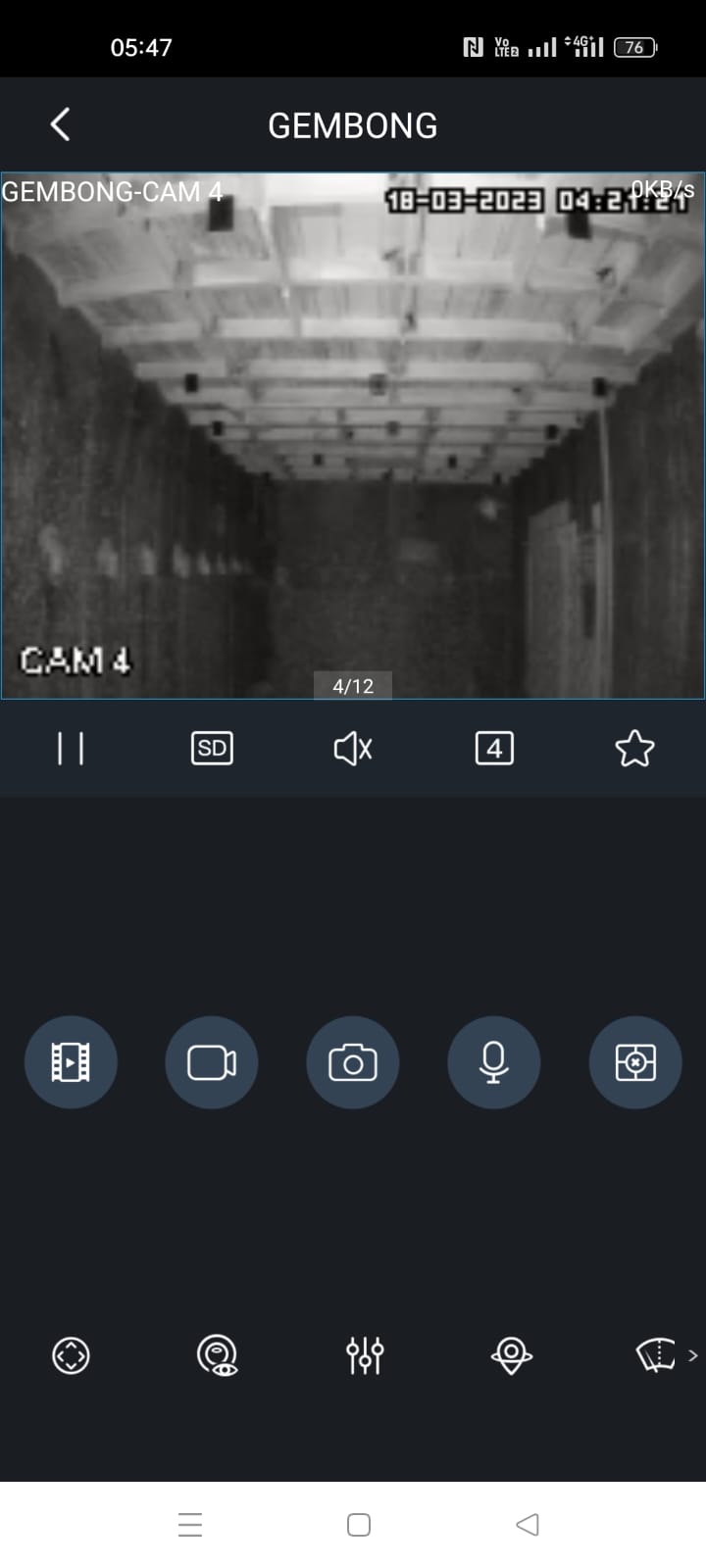Screen dimensions: 706x1568
Task: Open the image adjustment sliders
Action: click(x=365, y=1355)
